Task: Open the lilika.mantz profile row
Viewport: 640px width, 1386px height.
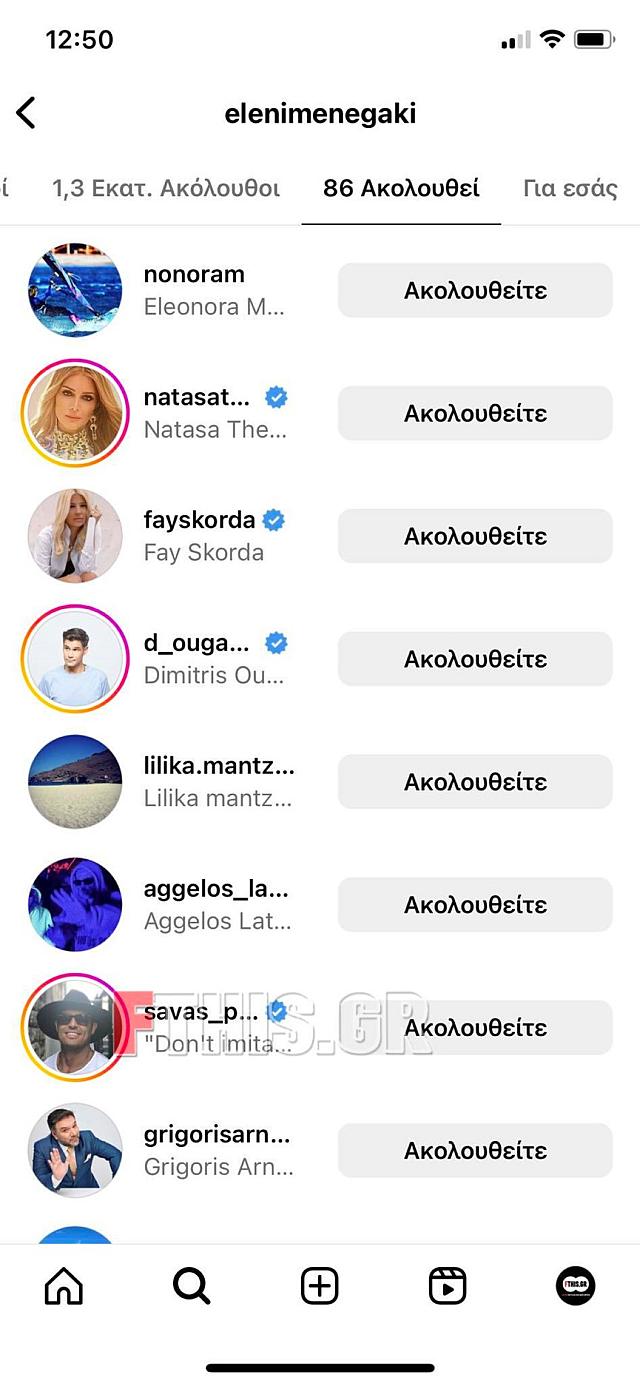Action: click(218, 782)
